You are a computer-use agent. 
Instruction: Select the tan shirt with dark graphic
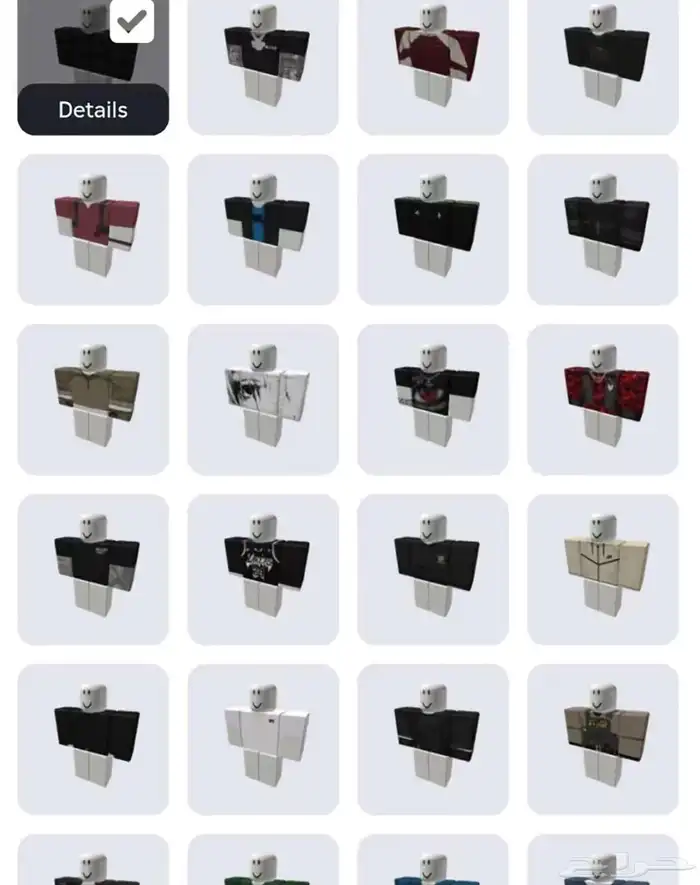click(x=603, y=739)
